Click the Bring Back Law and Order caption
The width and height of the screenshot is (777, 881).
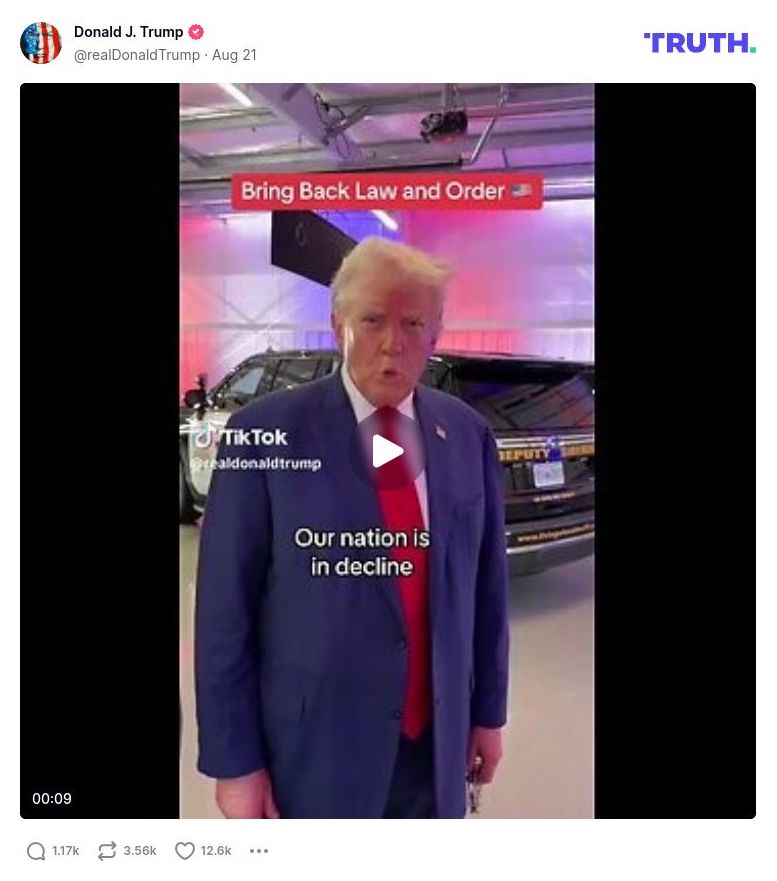click(386, 191)
